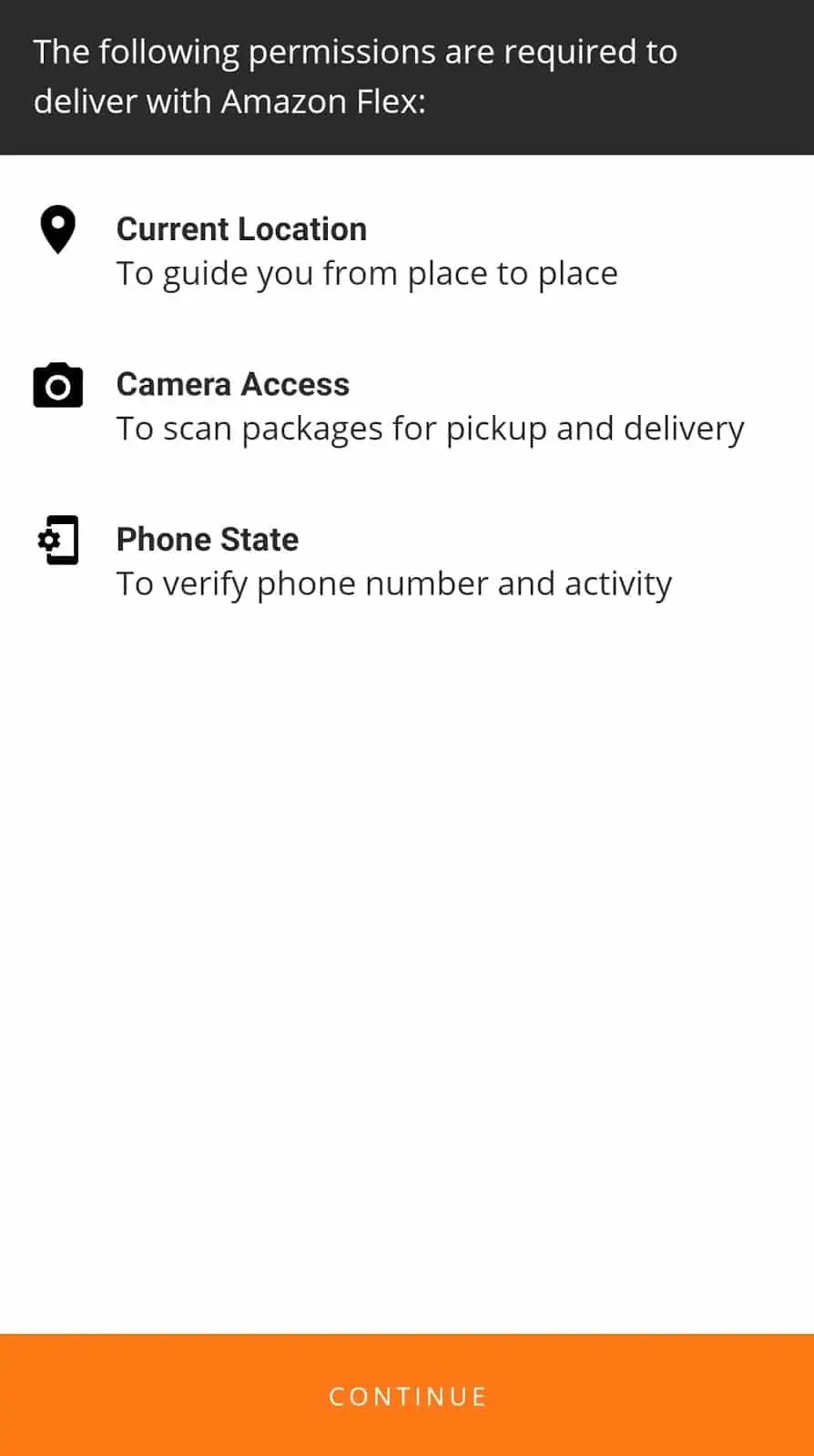Screen dimensions: 814x1456
Task: Click the dark permissions header banner
Action: tap(407, 77)
